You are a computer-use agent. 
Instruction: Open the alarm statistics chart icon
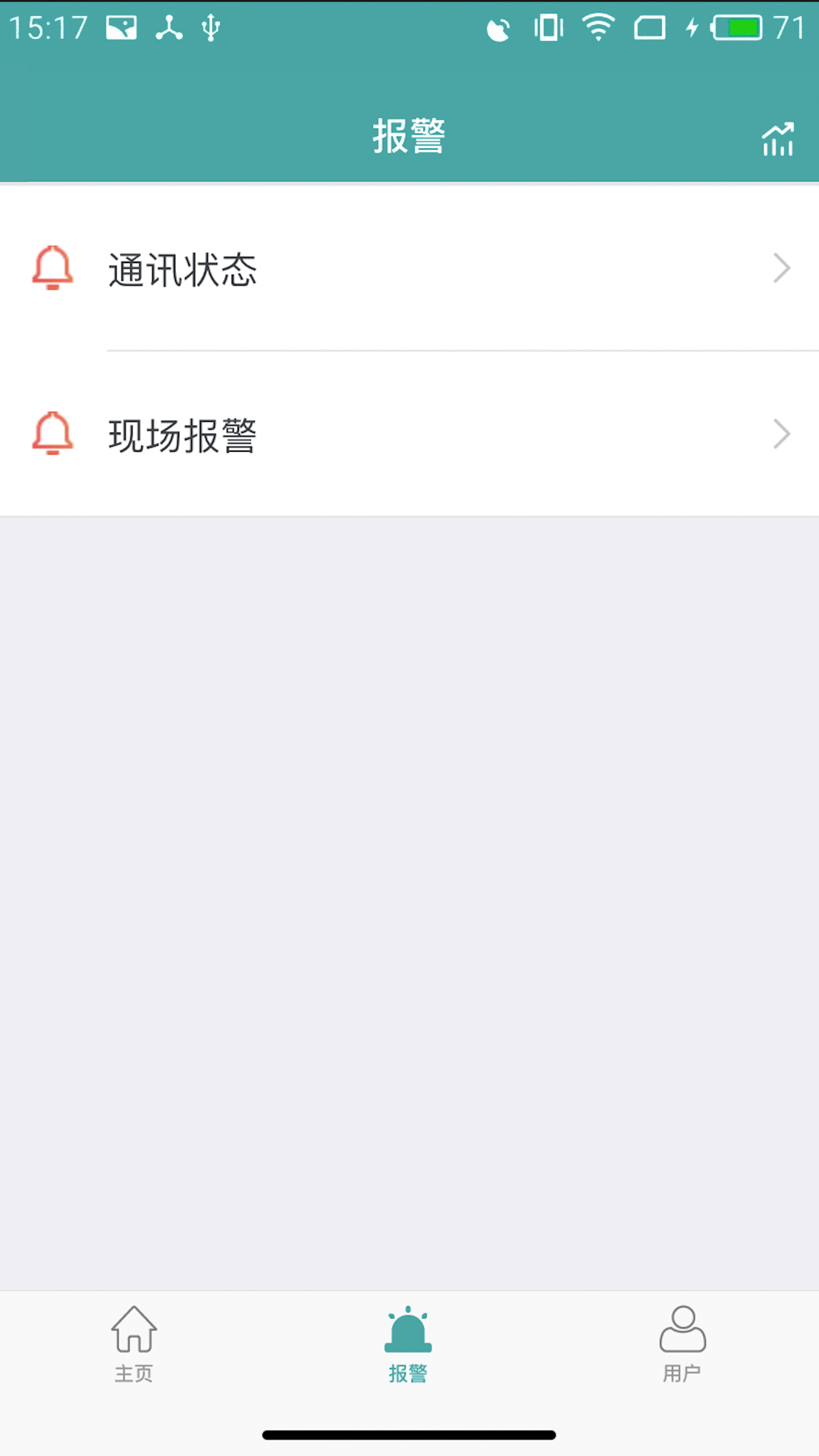pyautogui.click(x=777, y=138)
